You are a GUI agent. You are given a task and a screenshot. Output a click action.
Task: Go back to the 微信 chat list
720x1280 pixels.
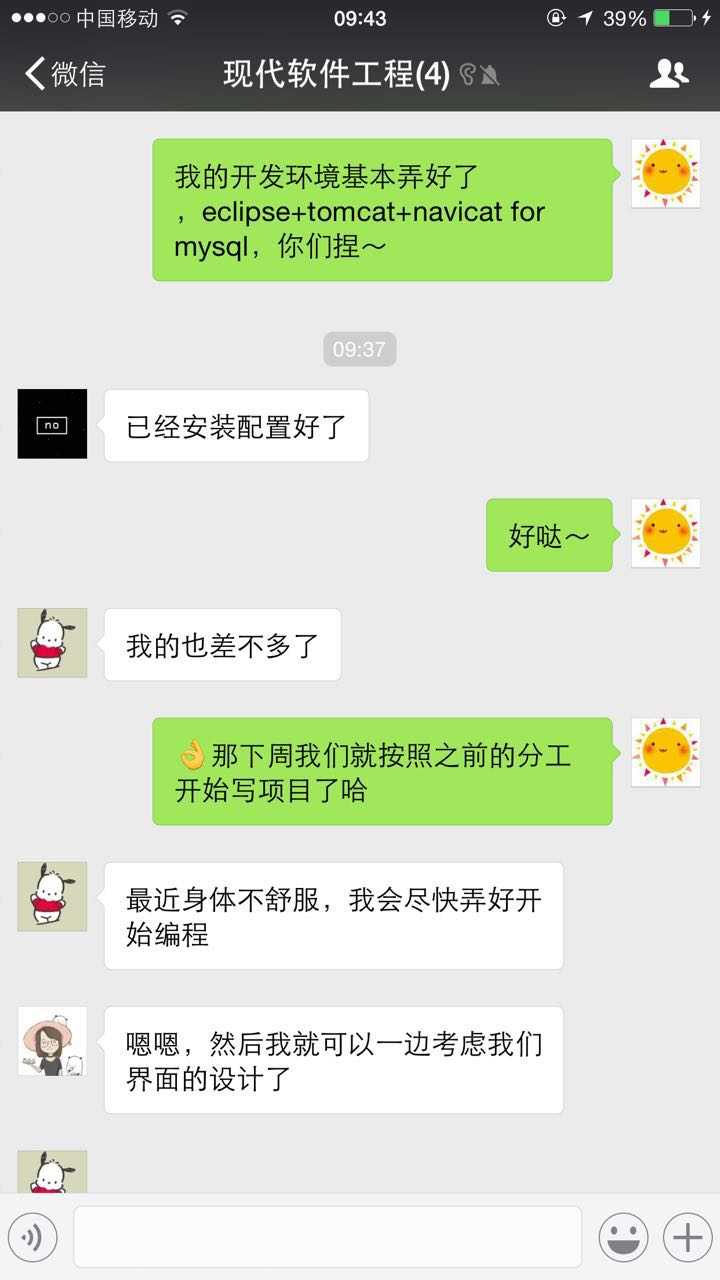coord(64,74)
